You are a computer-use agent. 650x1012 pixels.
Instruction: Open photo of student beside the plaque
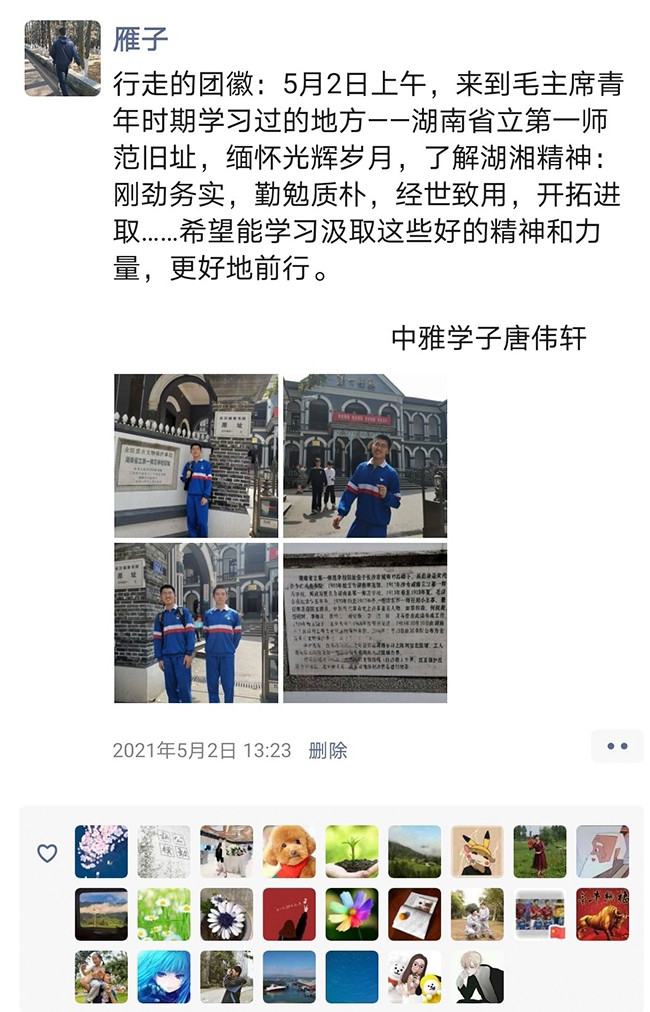(x=195, y=455)
